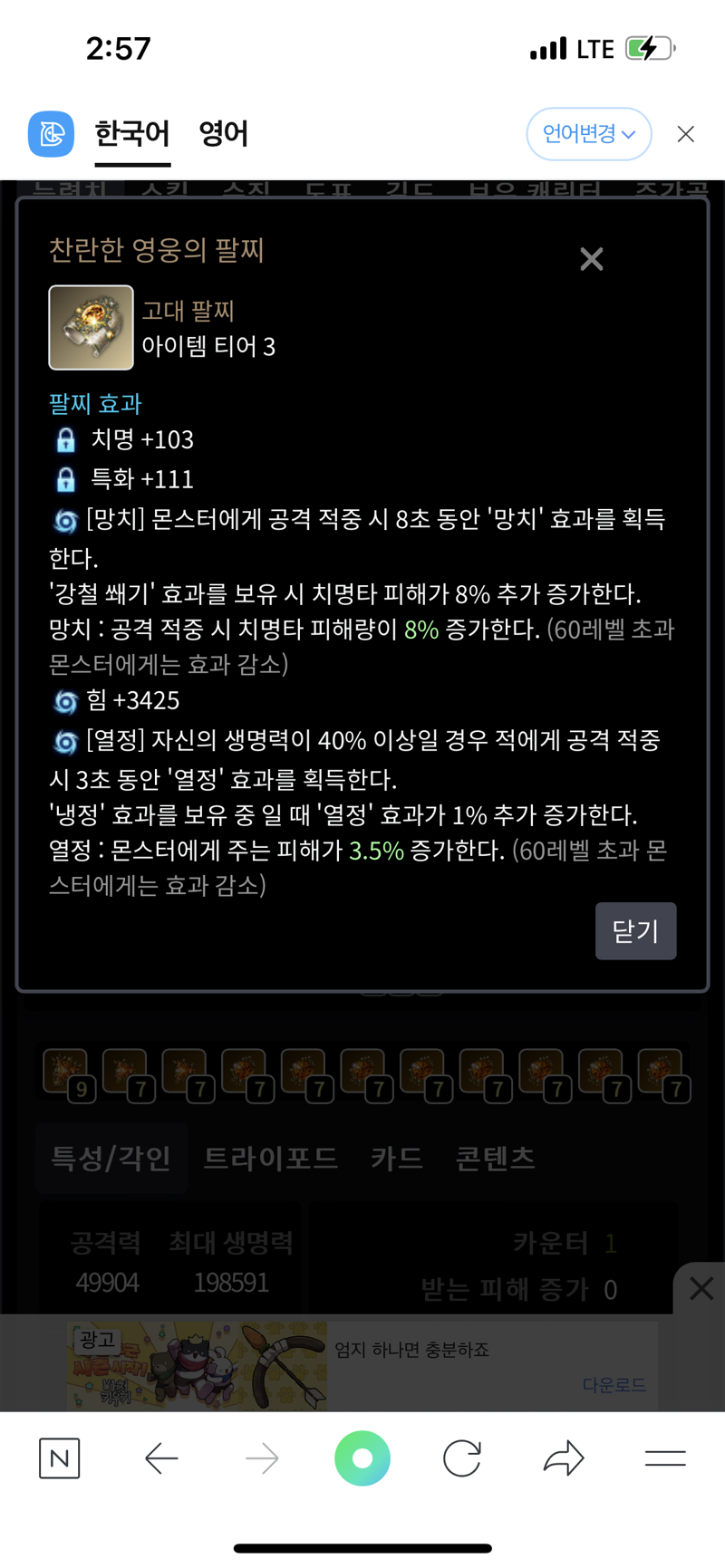Image resolution: width=725 pixels, height=1568 pixels.
Task: Reload the current page
Action: pos(462,1458)
